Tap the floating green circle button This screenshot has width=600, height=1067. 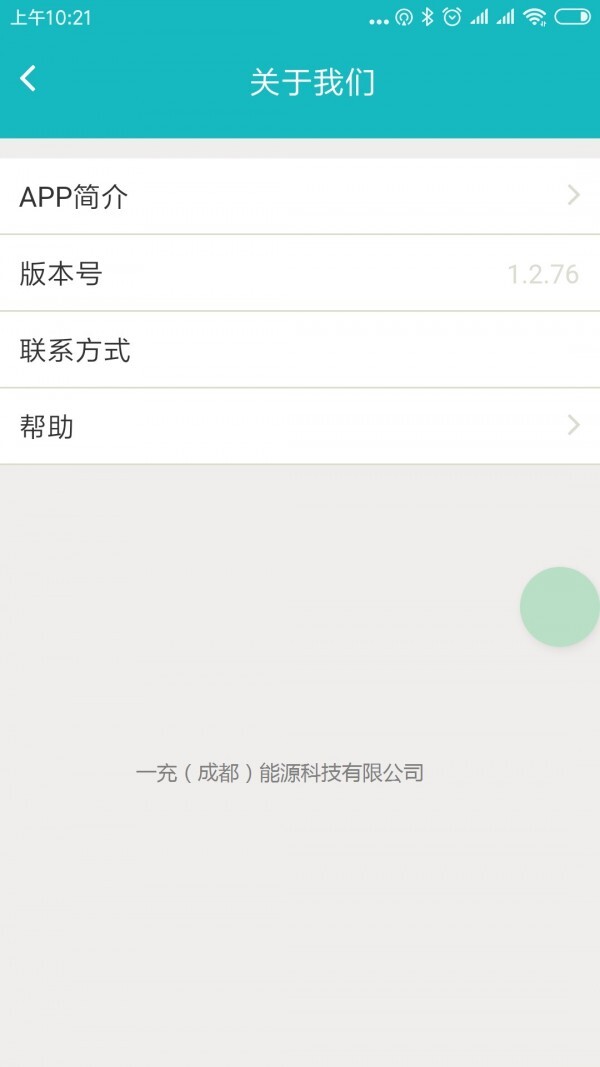560,607
